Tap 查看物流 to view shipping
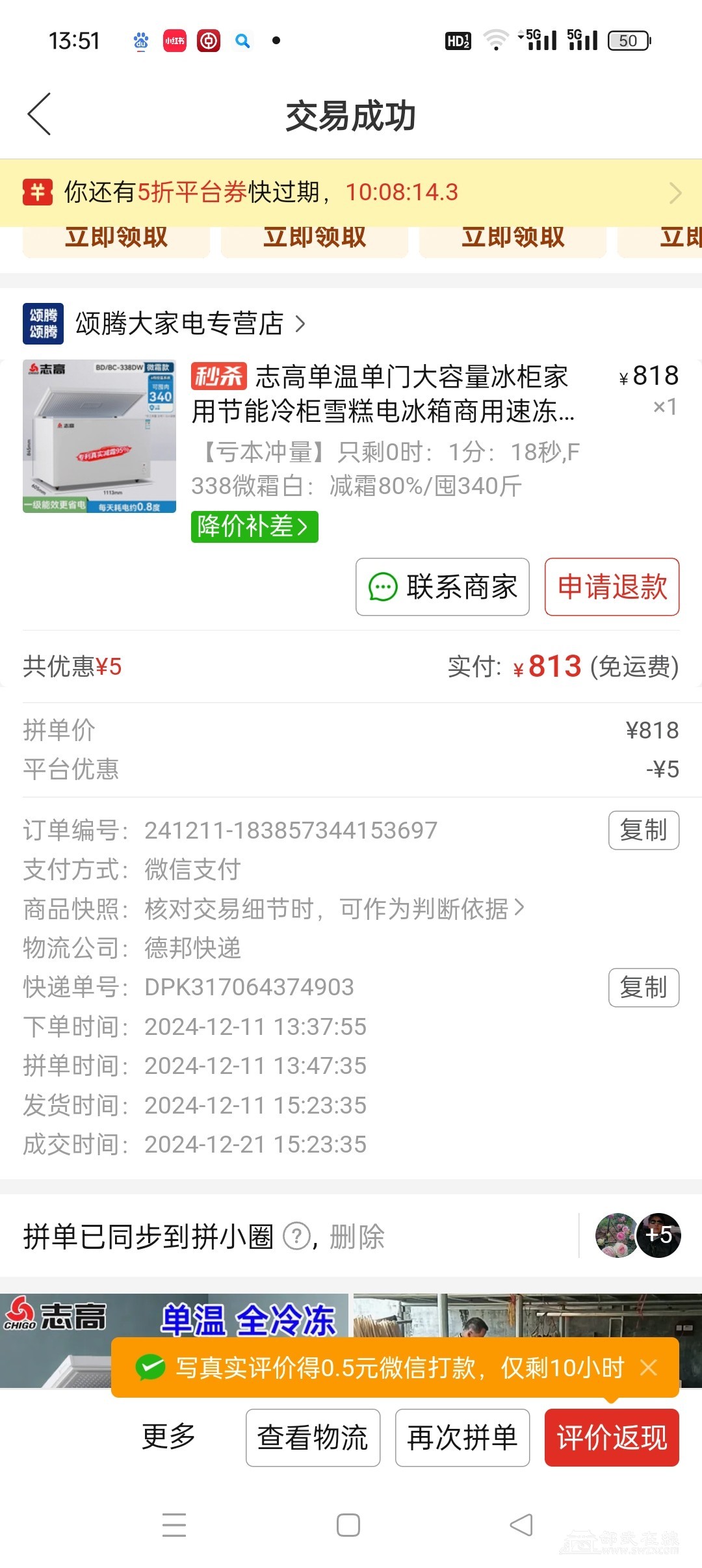The height and width of the screenshot is (1568, 702). (313, 1437)
